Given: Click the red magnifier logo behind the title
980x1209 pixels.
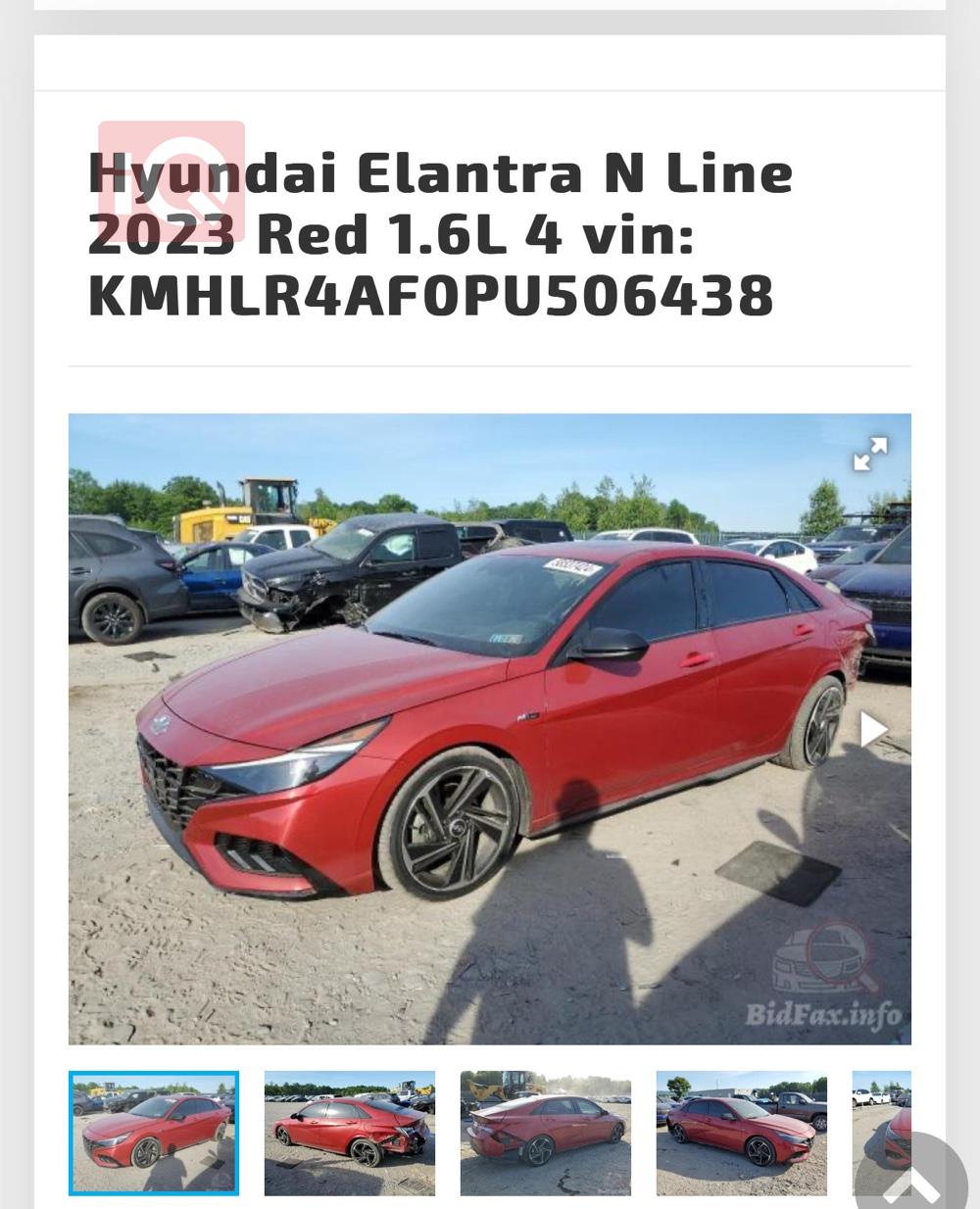Looking at the screenshot, I should (x=170, y=183).
